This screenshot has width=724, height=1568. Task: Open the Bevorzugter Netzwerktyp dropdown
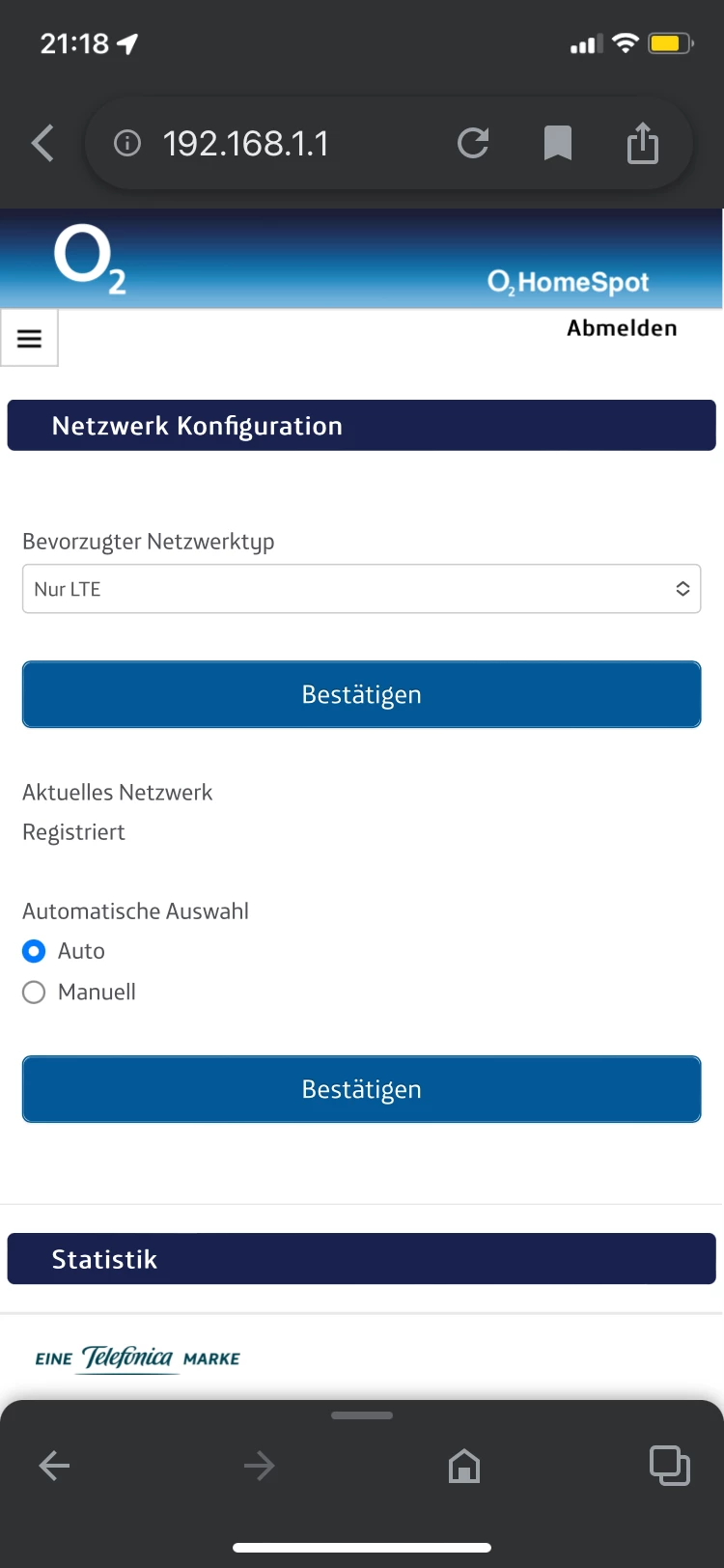(361, 589)
